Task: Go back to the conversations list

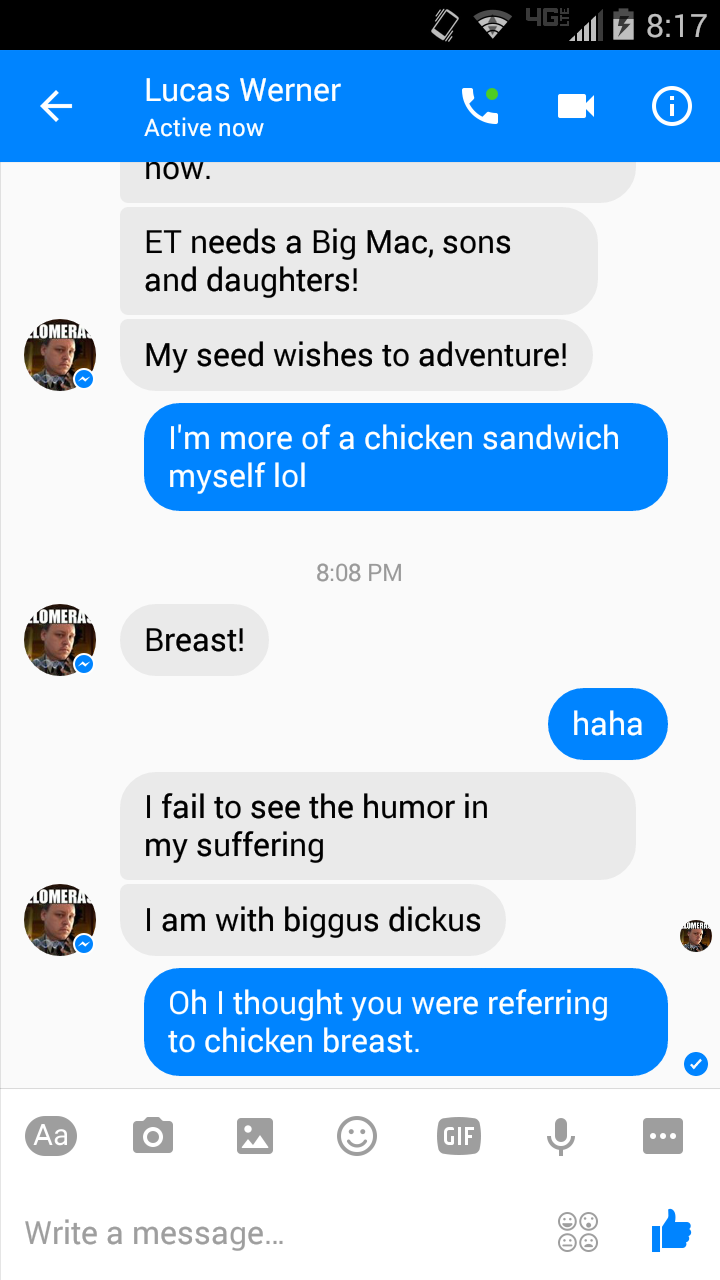Action: tap(56, 106)
